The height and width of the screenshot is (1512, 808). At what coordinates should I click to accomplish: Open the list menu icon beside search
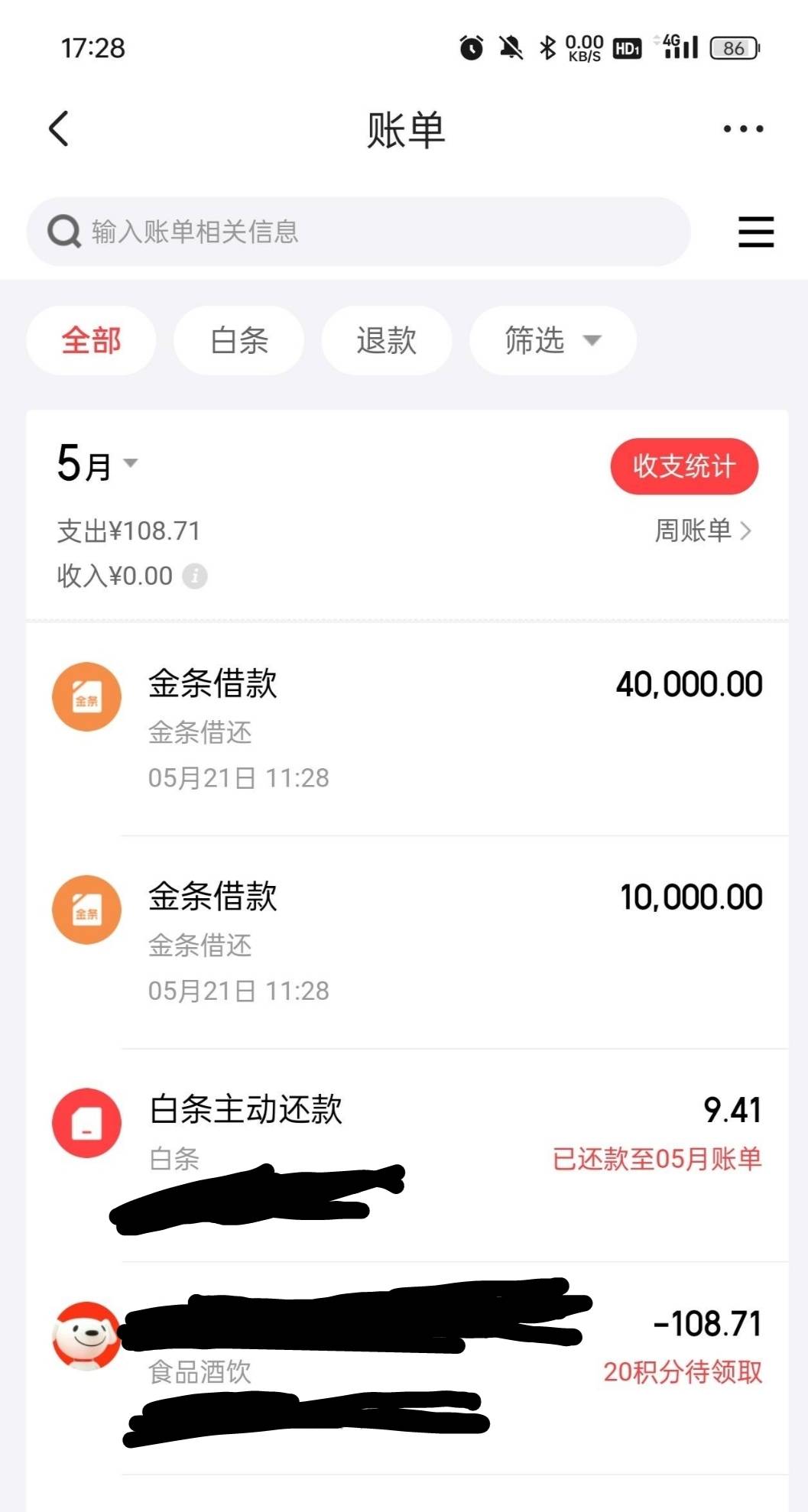755,232
